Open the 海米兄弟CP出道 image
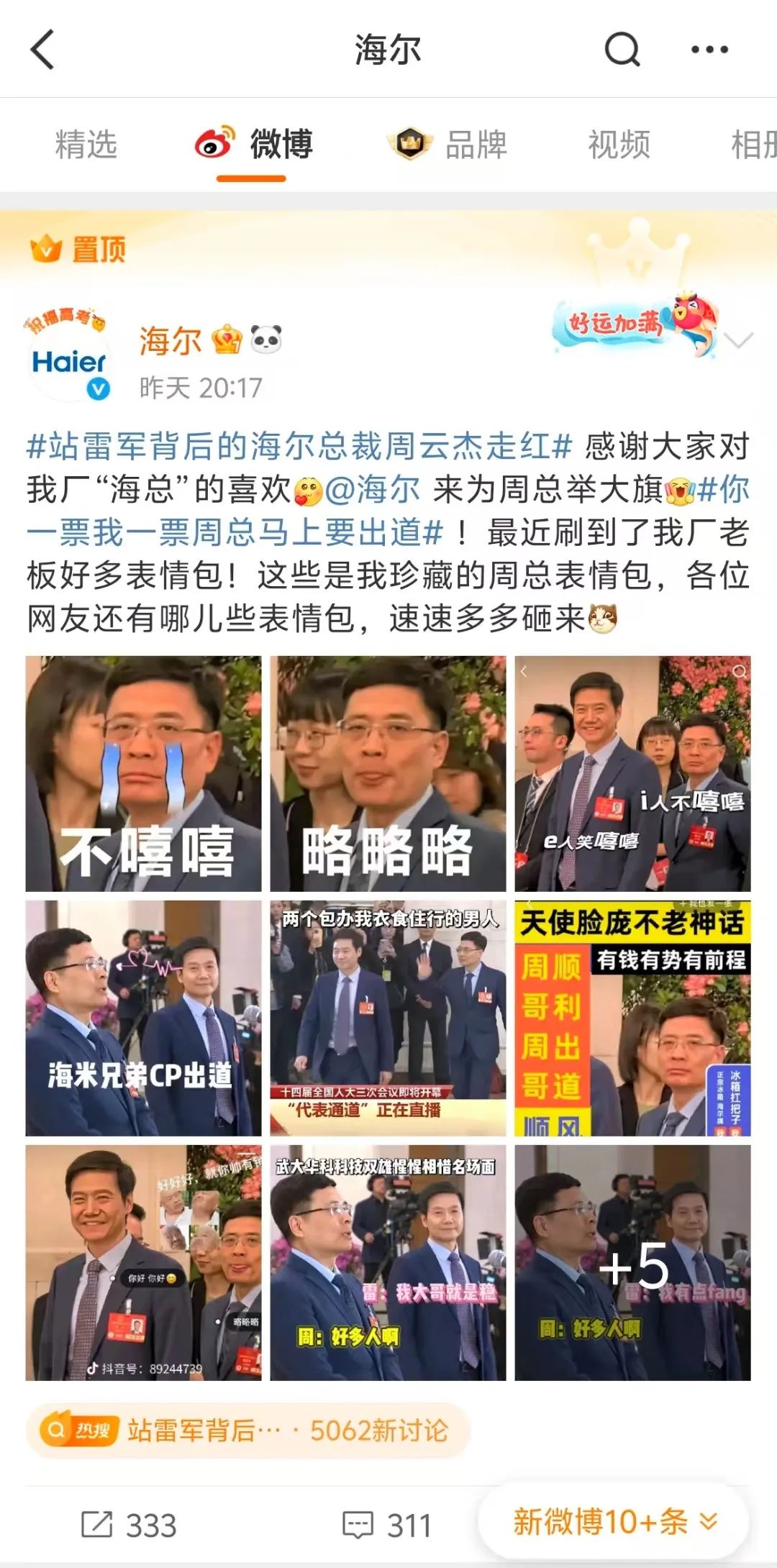 coord(143,1018)
